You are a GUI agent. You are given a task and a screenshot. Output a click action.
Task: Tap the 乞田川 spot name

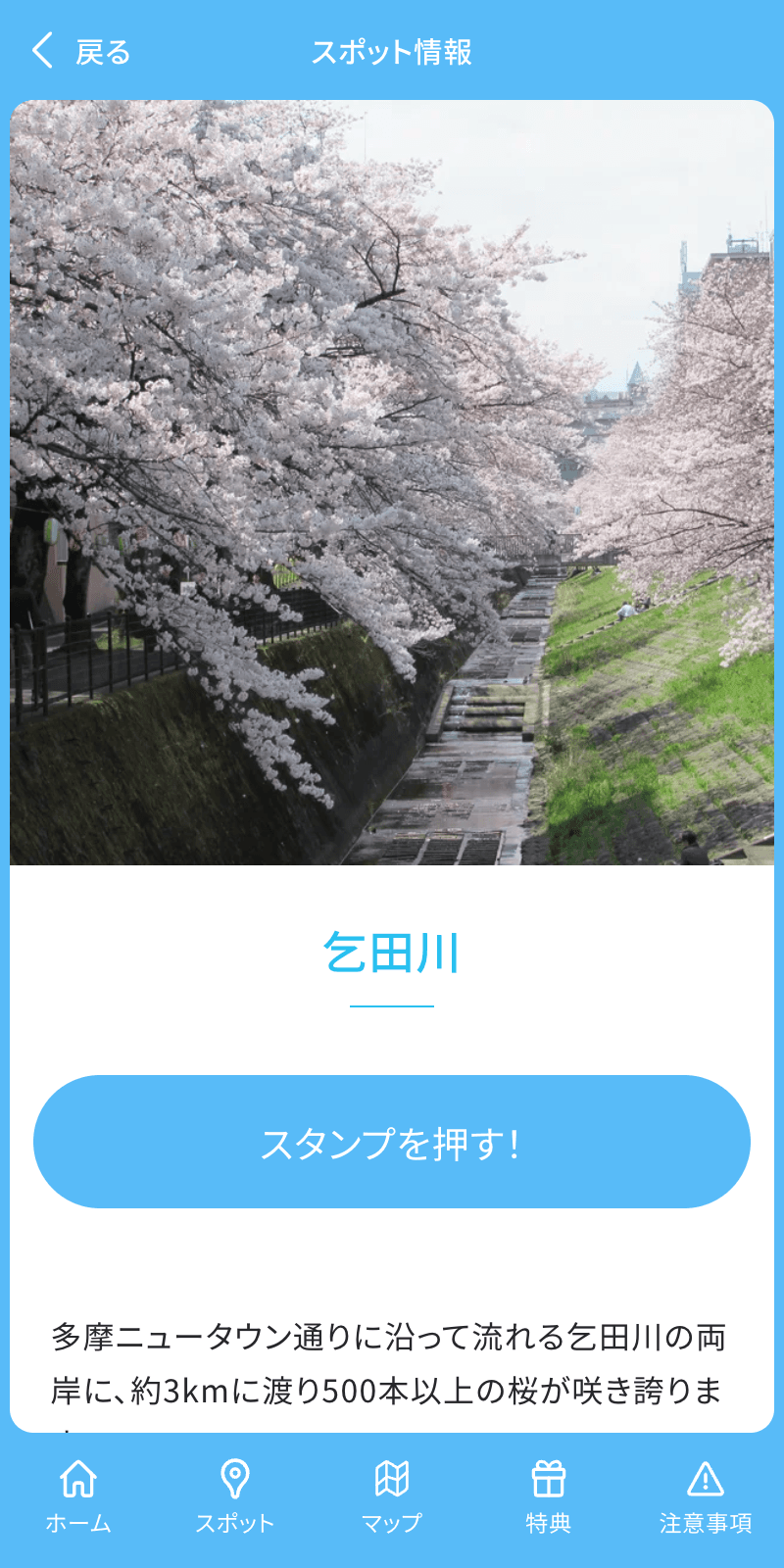[392, 950]
